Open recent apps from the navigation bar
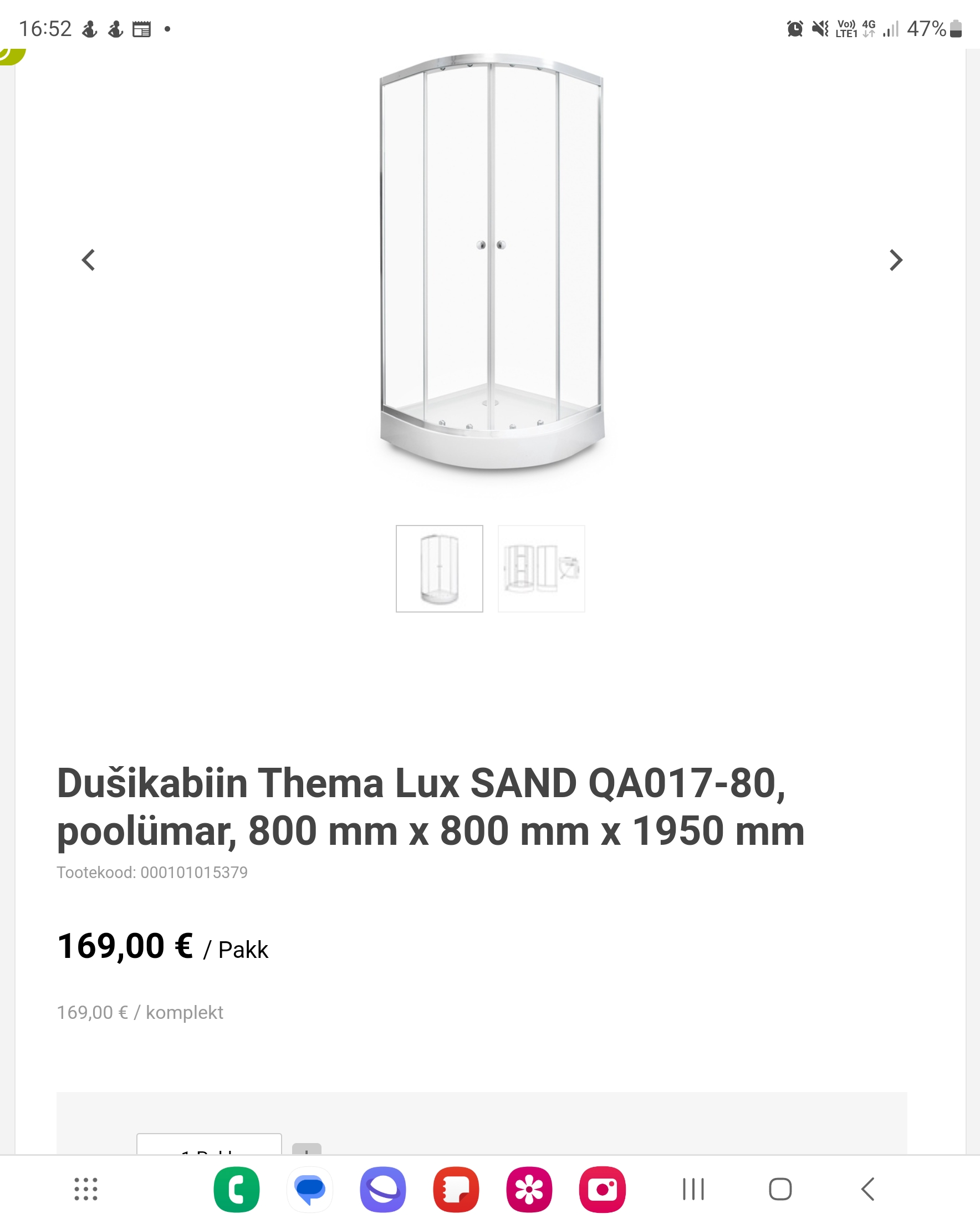The image size is (980, 1224). pos(693,1189)
